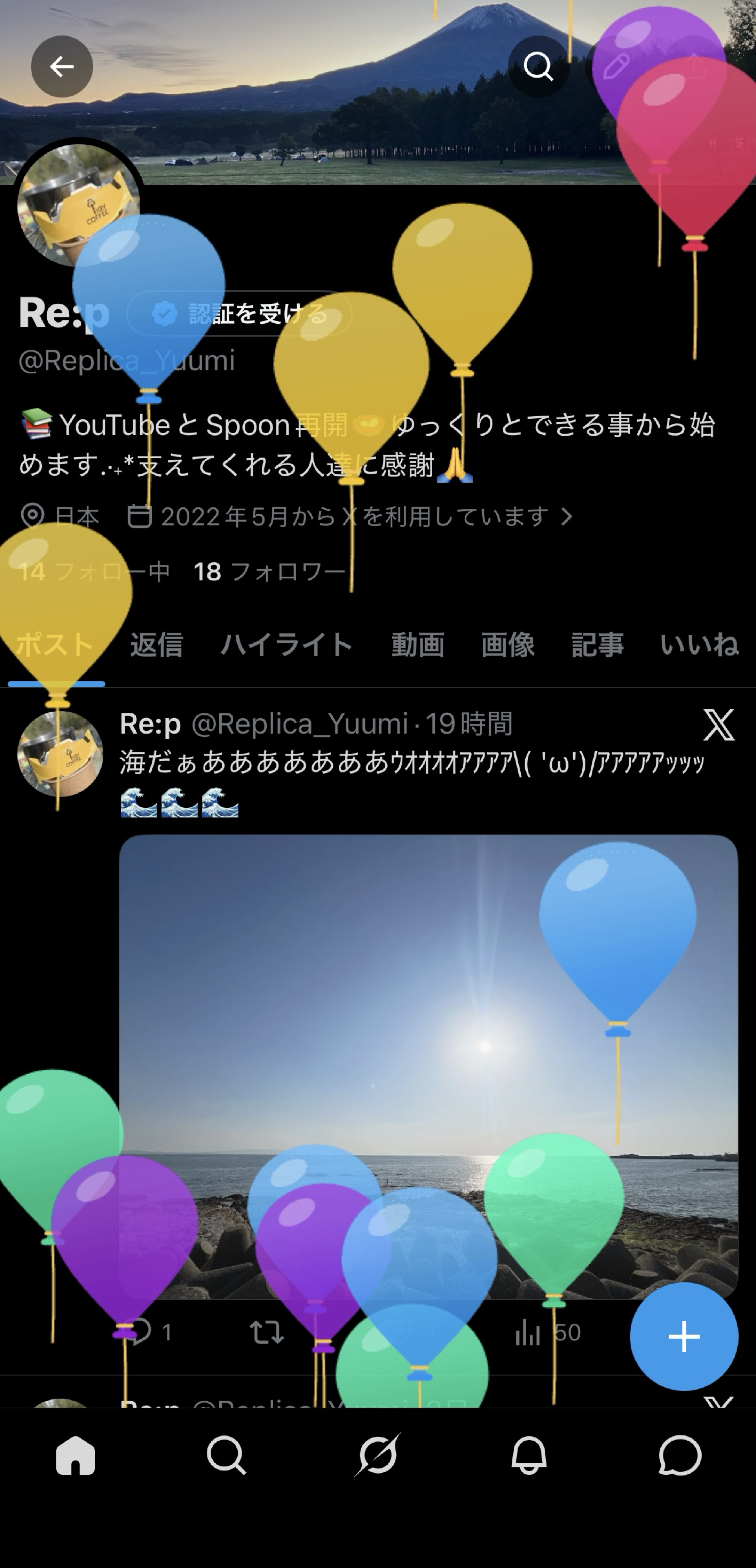Switch to the いいね tab
The height and width of the screenshot is (1568, 756).
pyautogui.click(x=699, y=645)
